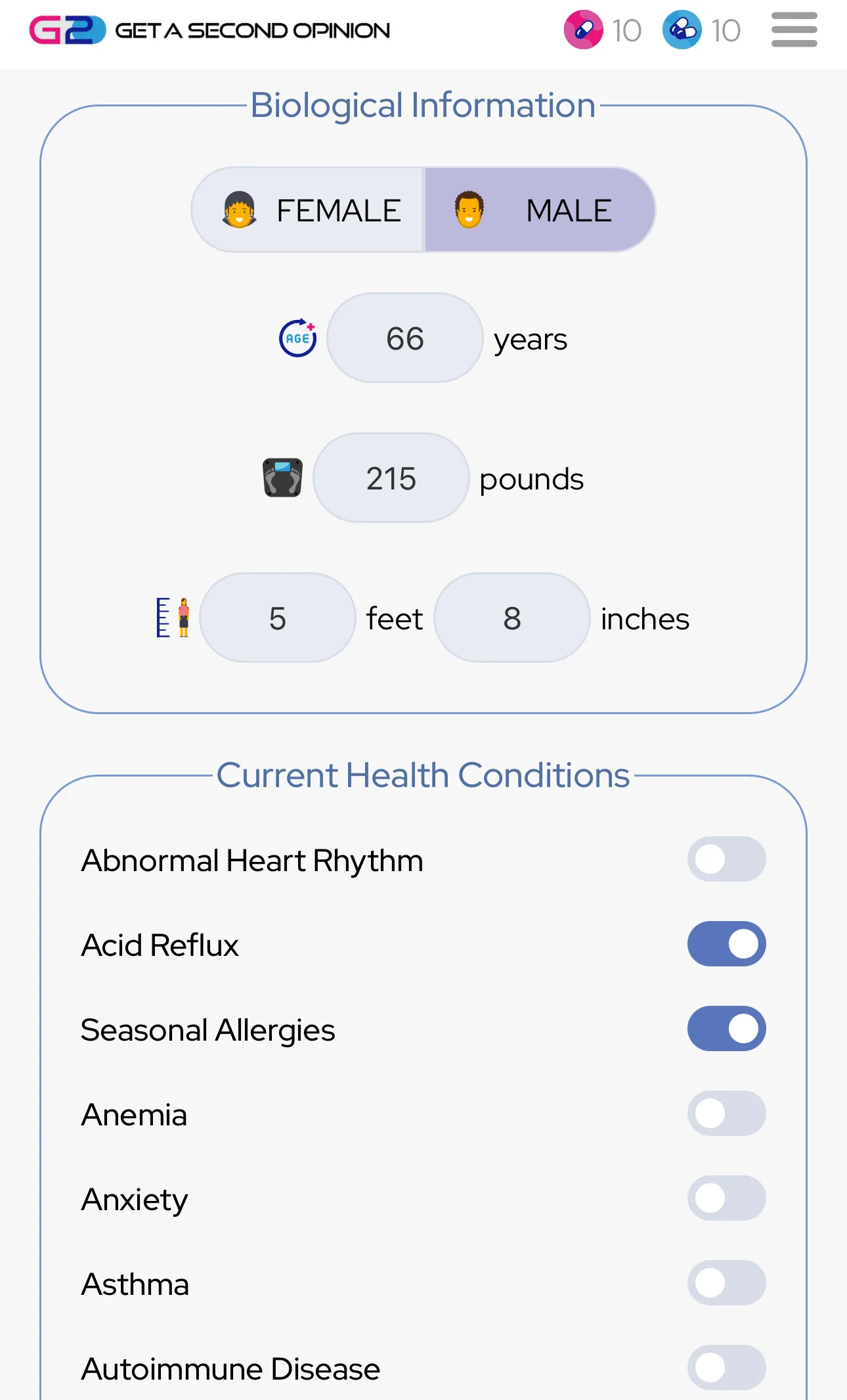Viewport: 847px width, 1400px height.
Task: Enable the Anxiety toggle
Action: (x=726, y=1198)
